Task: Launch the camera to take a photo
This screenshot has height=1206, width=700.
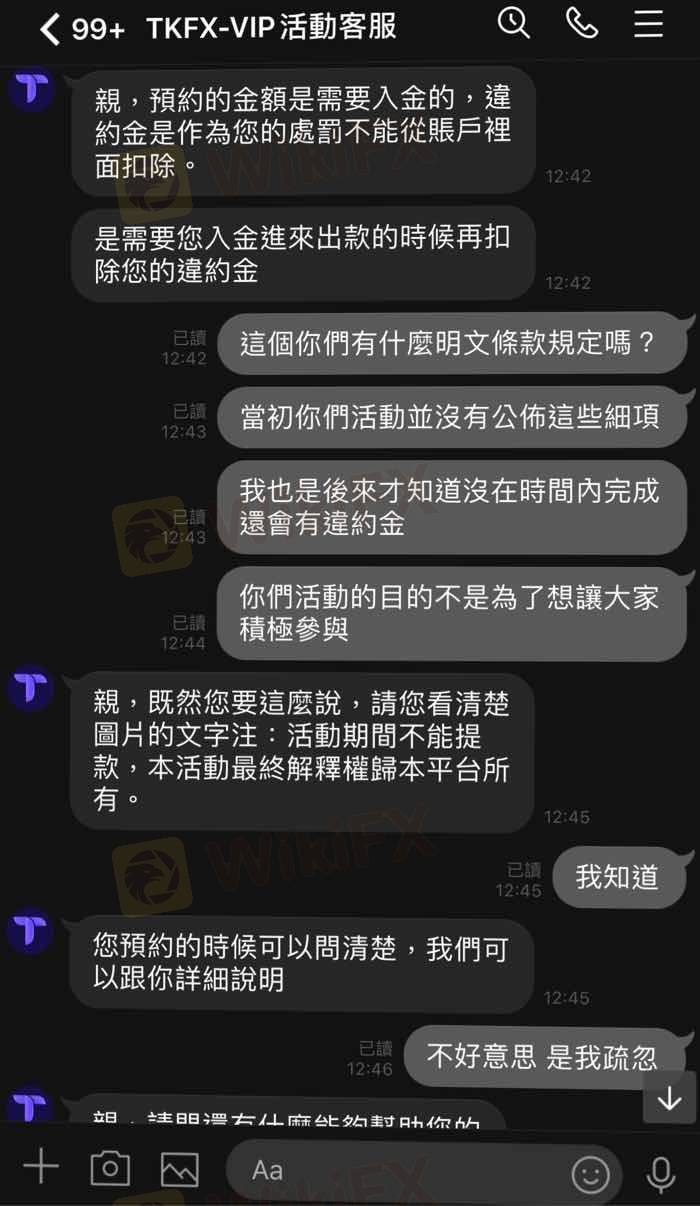Action: [110, 1168]
